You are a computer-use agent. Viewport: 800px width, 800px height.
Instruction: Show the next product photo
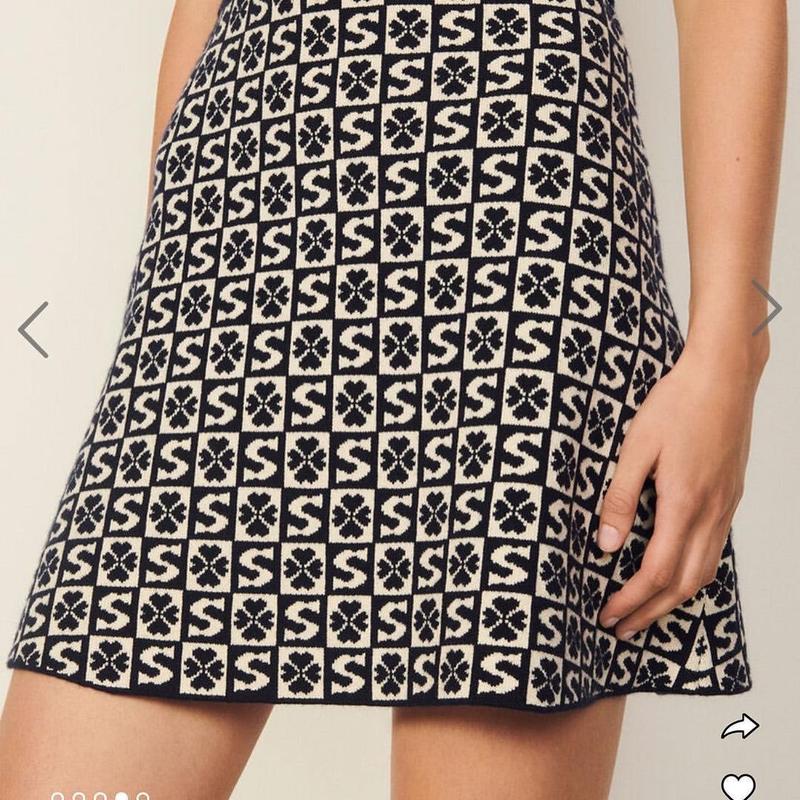pos(766,308)
